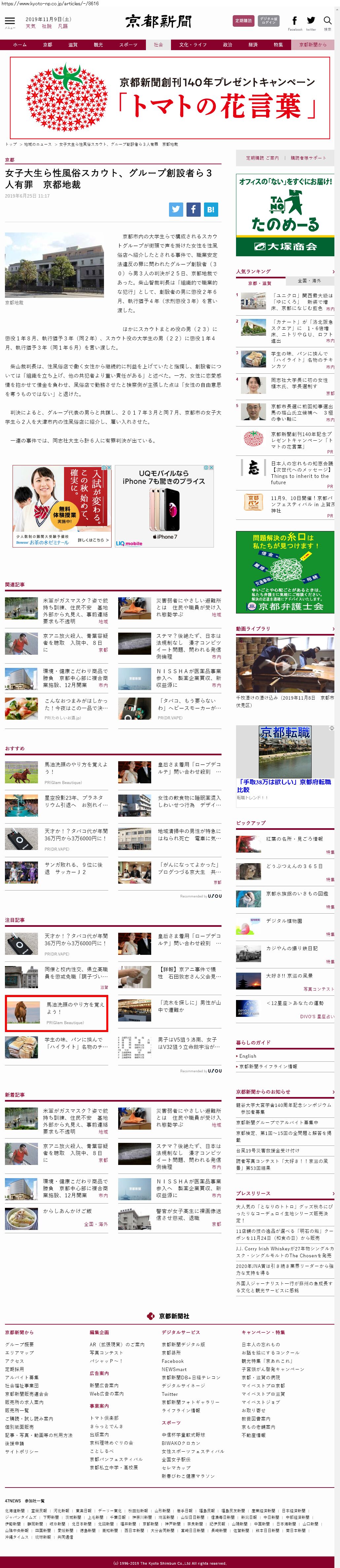Select the 政治 navigation tab
This screenshot has height=1568, width=340.
coord(227,45)
